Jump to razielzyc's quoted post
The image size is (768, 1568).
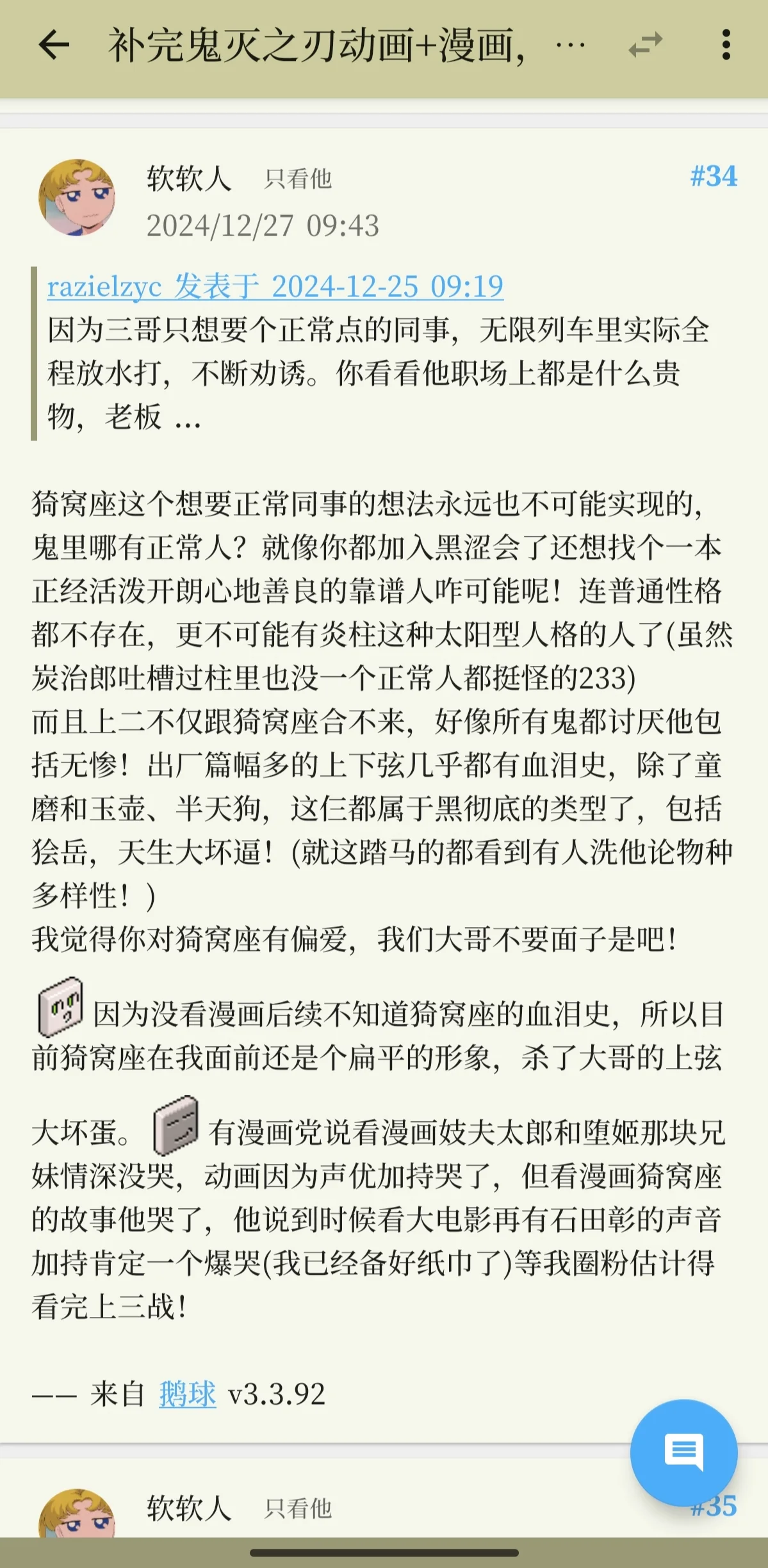[275, 286]
